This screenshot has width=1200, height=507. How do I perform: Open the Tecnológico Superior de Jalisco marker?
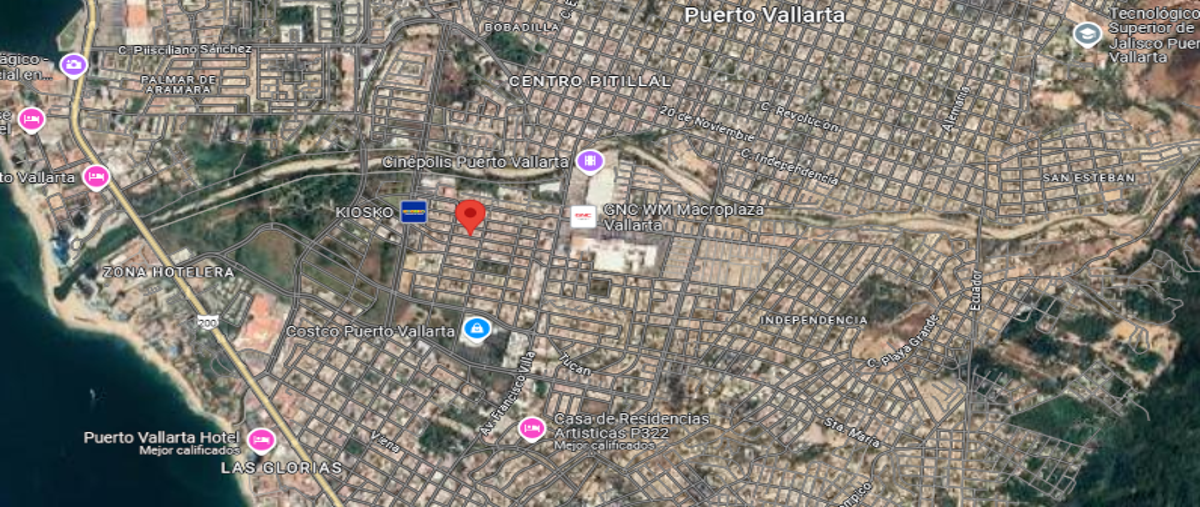pos(1087,35)
